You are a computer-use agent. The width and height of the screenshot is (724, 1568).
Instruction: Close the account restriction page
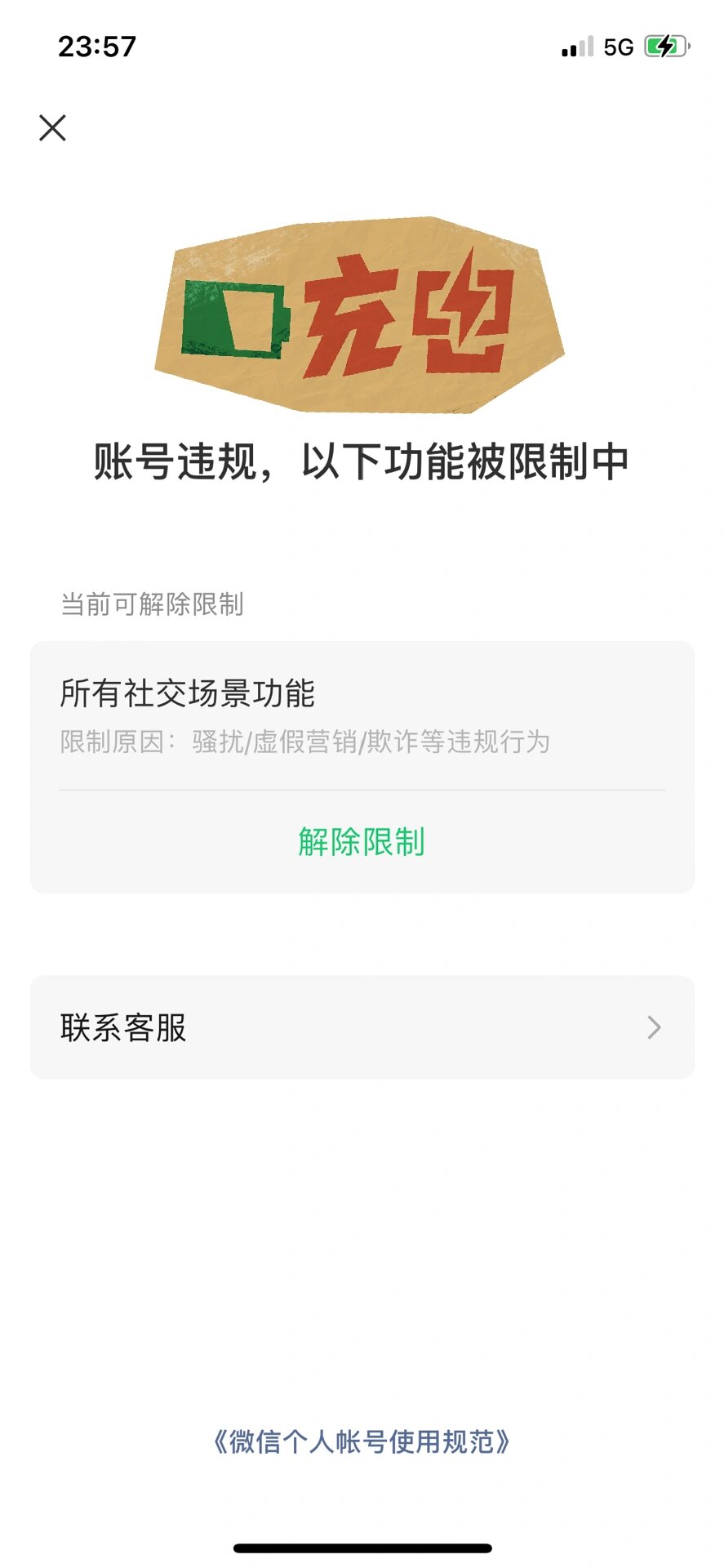(x=52, y=127)
